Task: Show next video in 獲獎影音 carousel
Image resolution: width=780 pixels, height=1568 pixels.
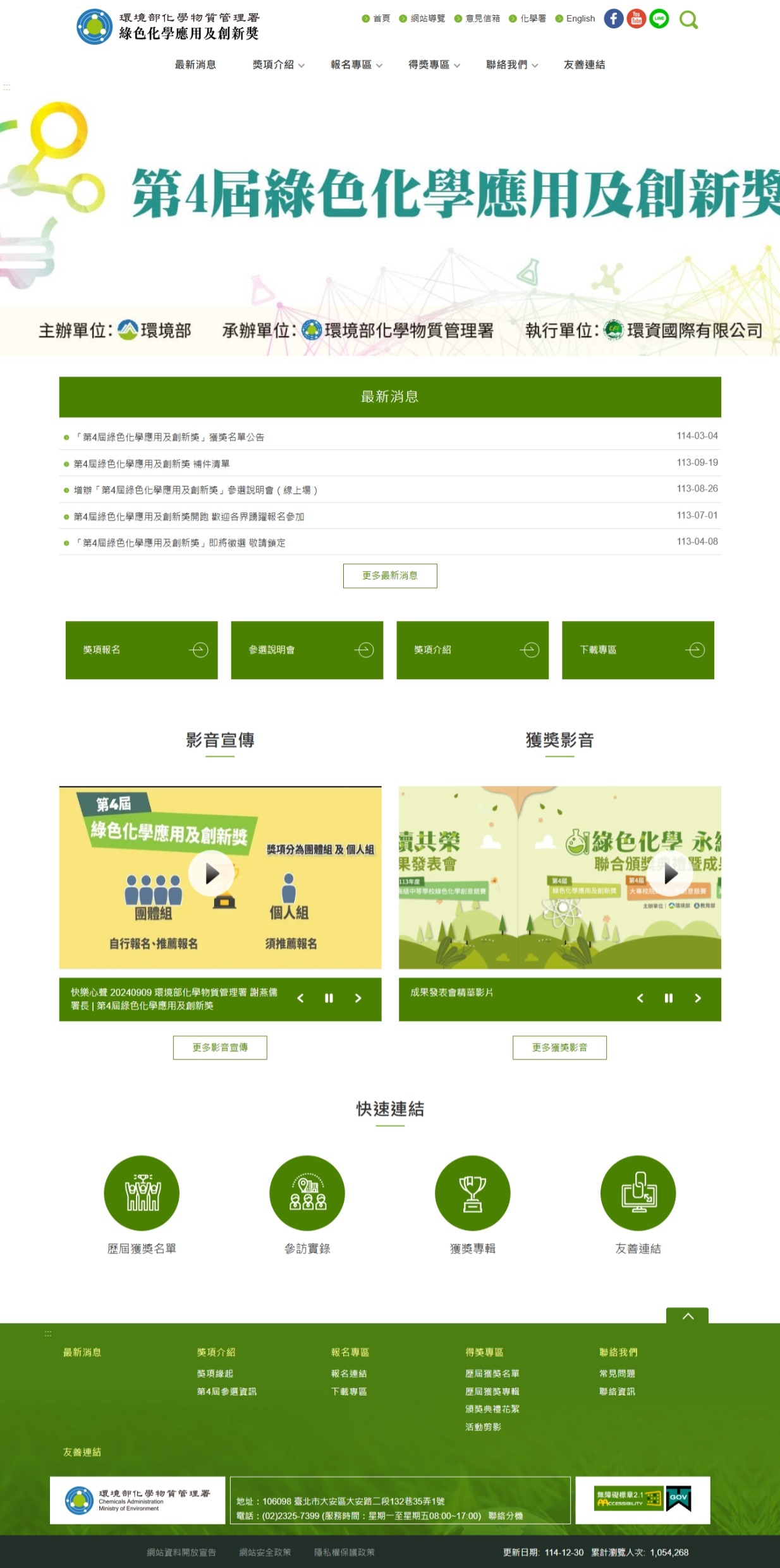Action: point(698,998)
